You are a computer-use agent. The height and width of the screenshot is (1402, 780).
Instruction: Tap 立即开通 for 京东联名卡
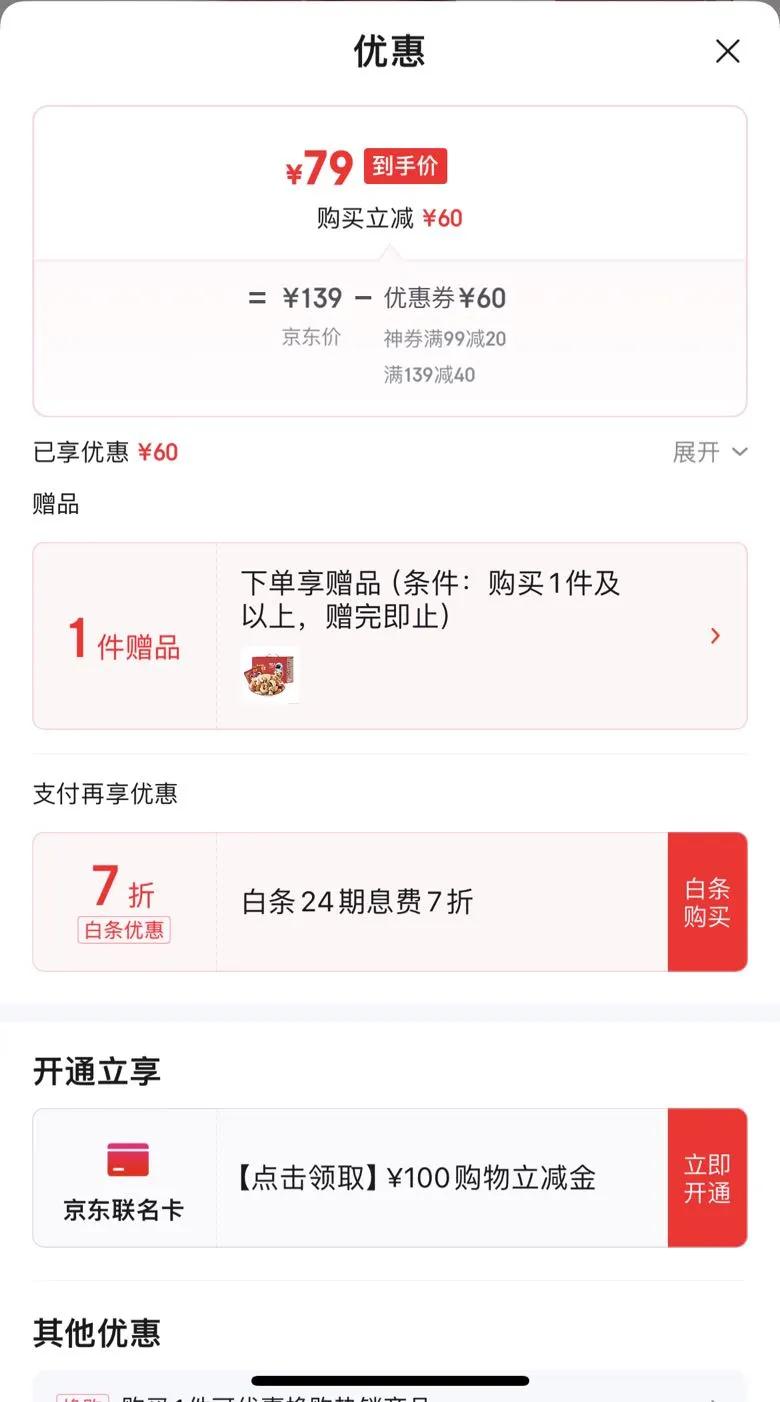707,1178
